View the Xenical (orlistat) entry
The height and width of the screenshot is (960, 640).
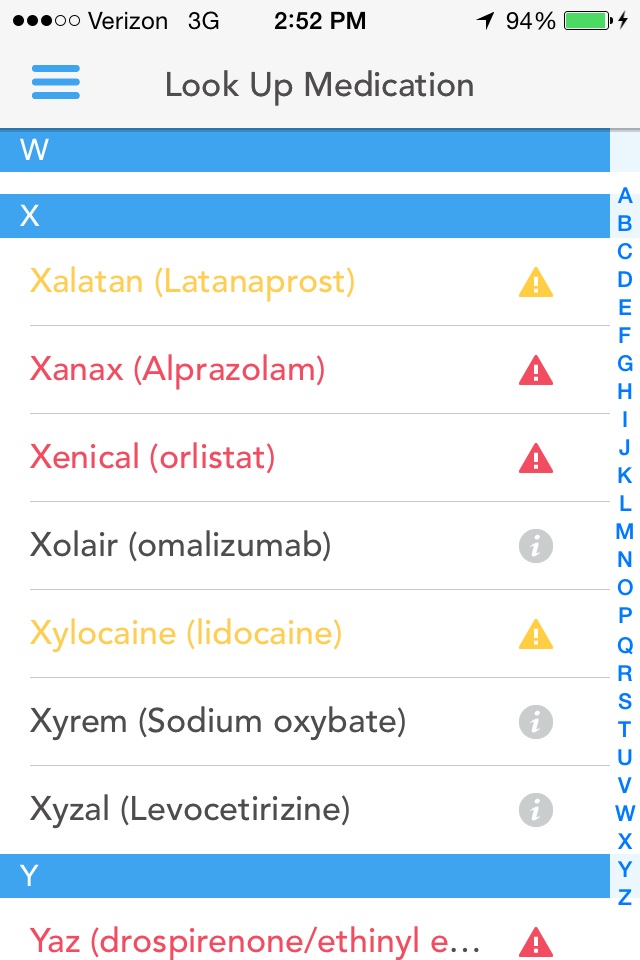[x=152, y=458]
